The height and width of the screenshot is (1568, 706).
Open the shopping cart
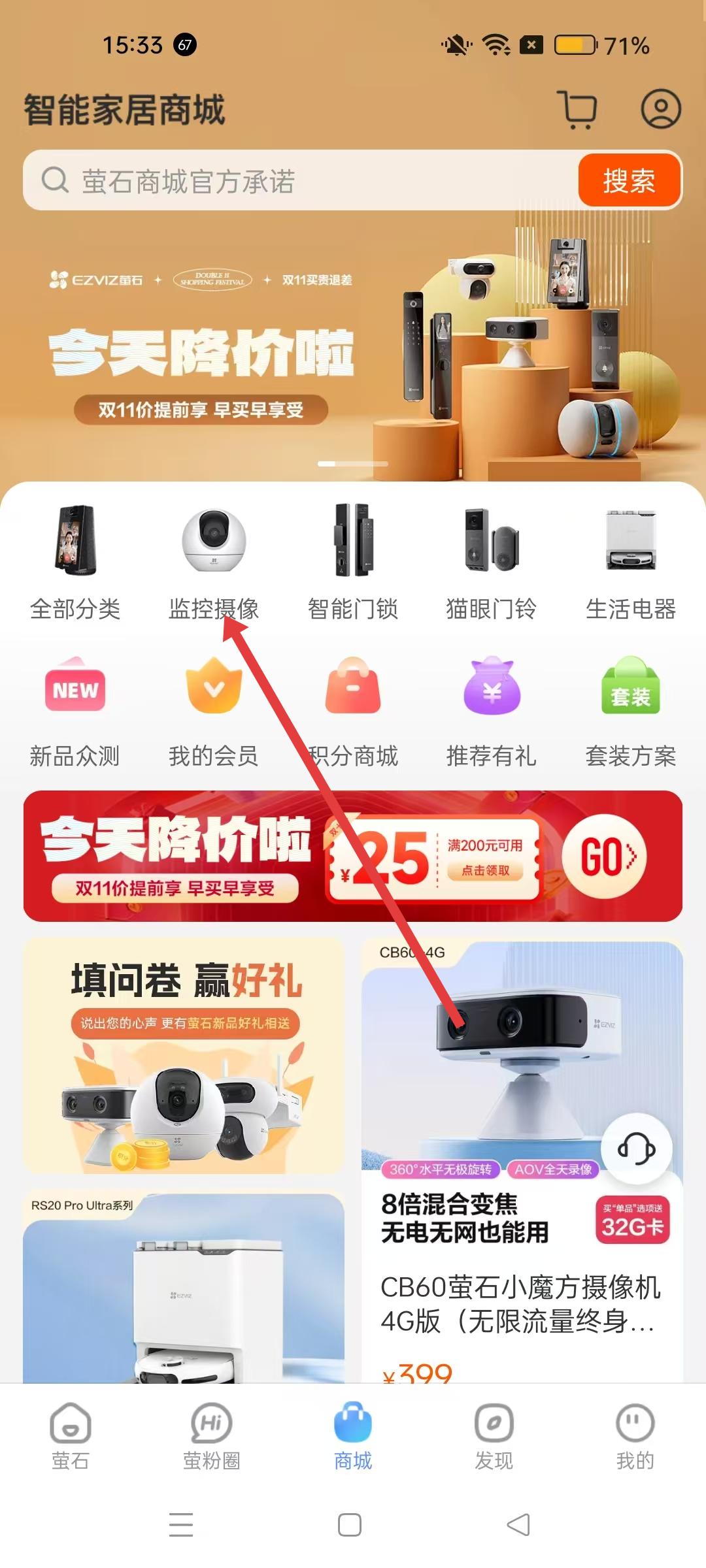pos(578,109)
